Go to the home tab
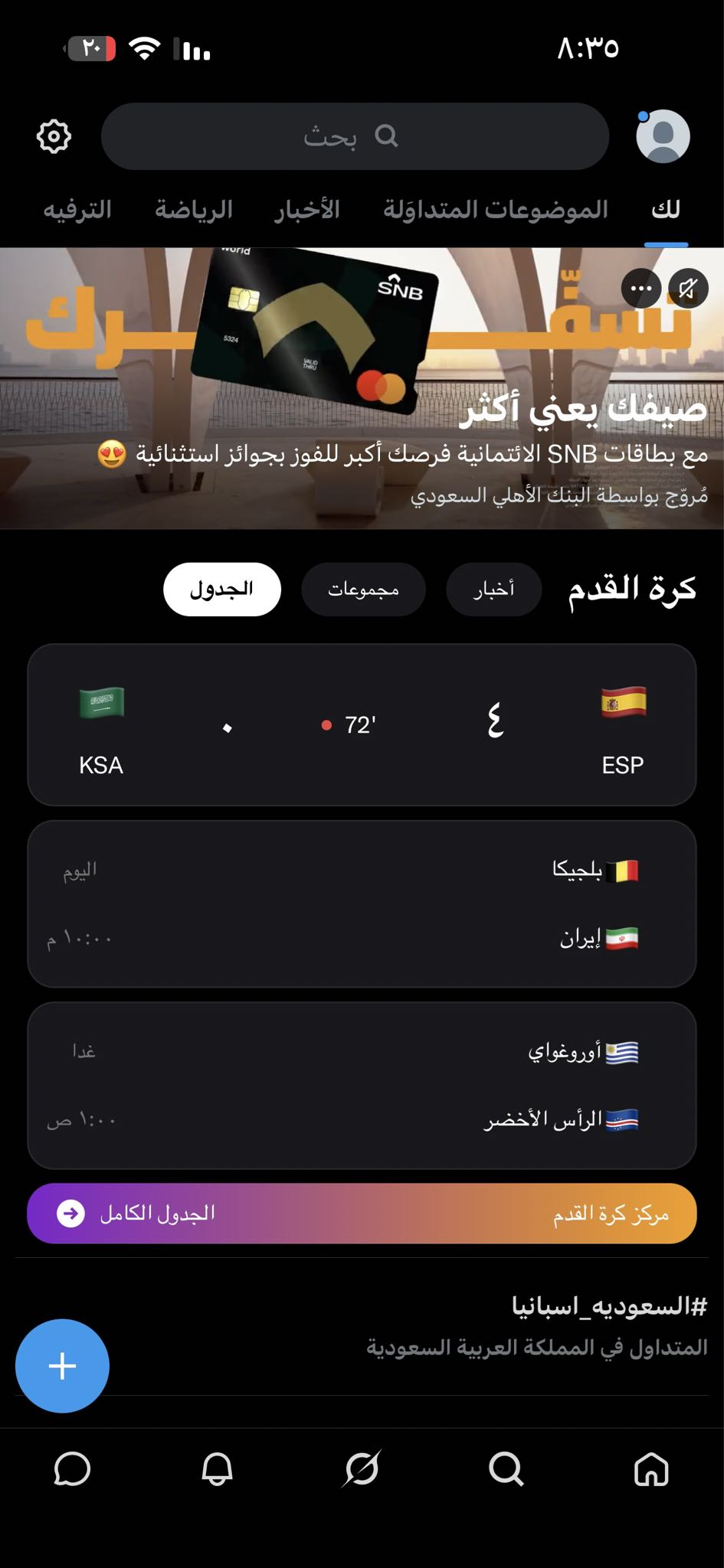The width and height of the screenshot is (724, 1568). (x=651, y=1469)
